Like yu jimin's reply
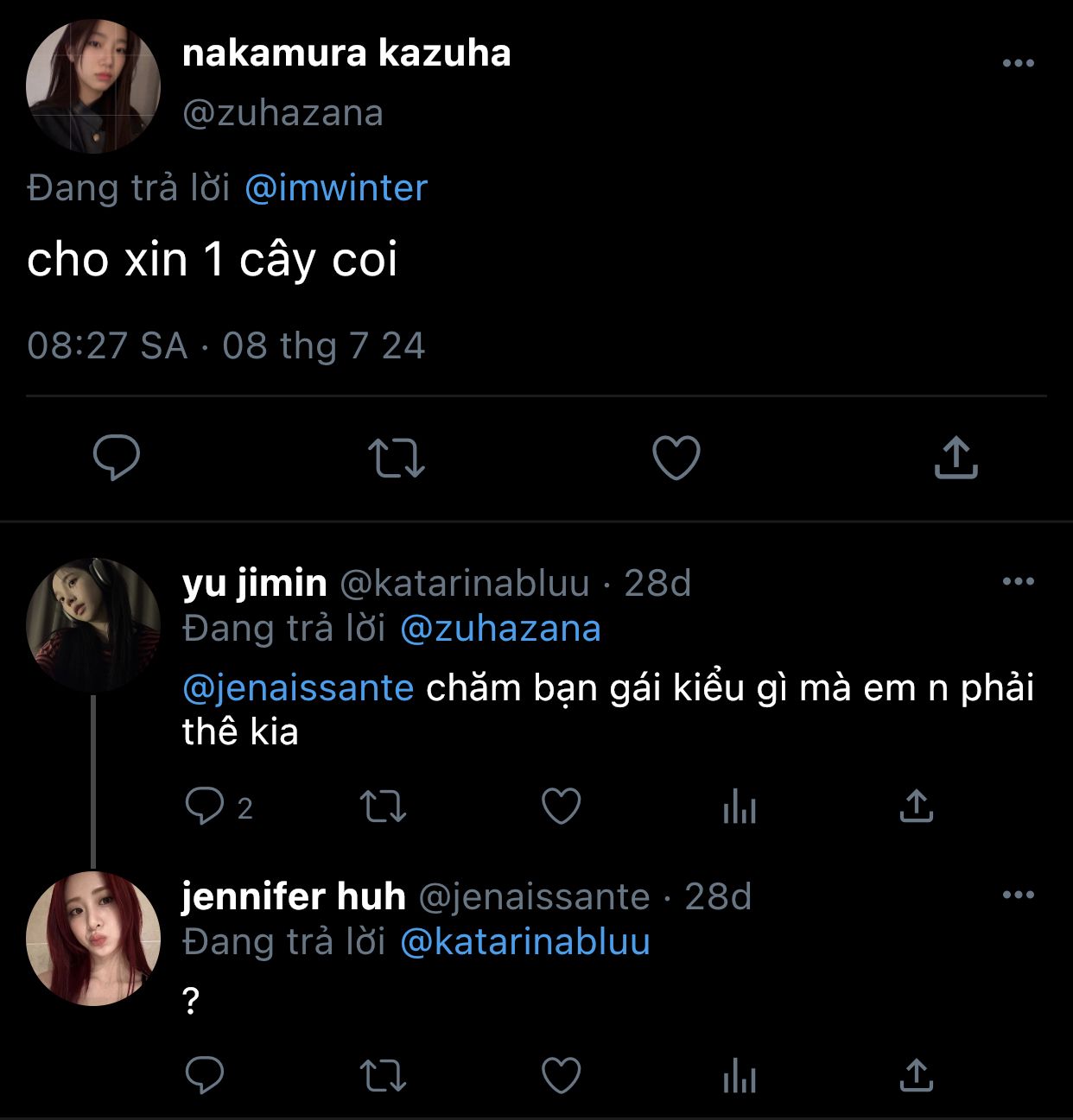 coord(561,807)
